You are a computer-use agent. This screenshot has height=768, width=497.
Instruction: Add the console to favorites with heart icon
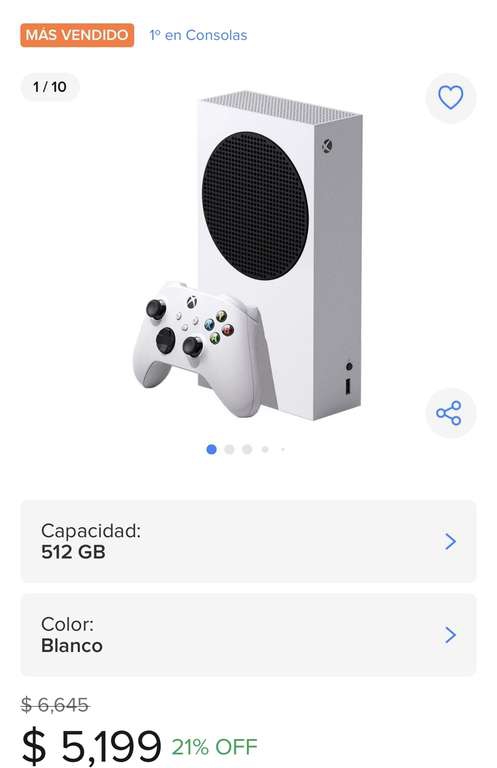(450, 97)
